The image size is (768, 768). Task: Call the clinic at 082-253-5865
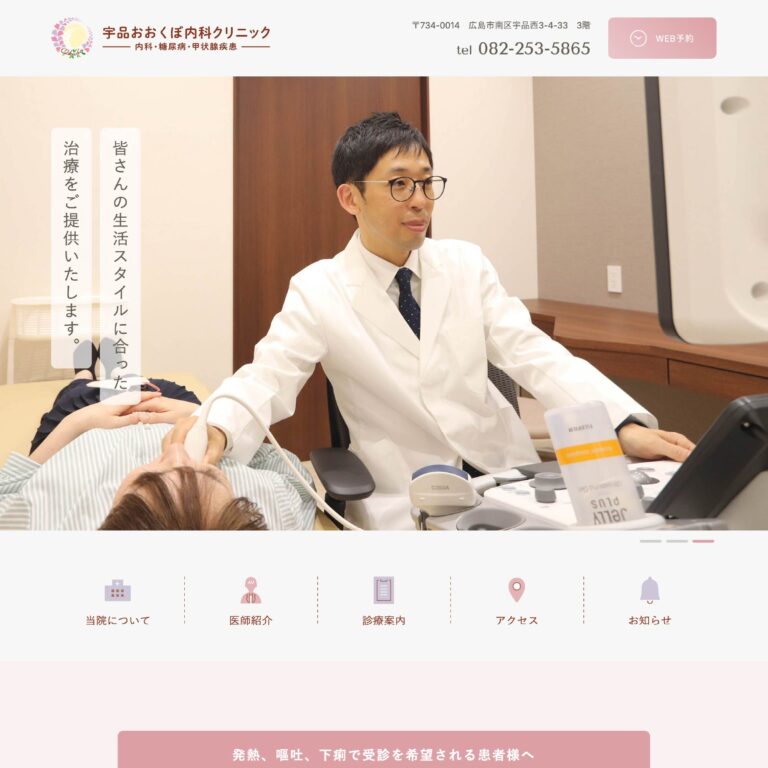(532, 49)
